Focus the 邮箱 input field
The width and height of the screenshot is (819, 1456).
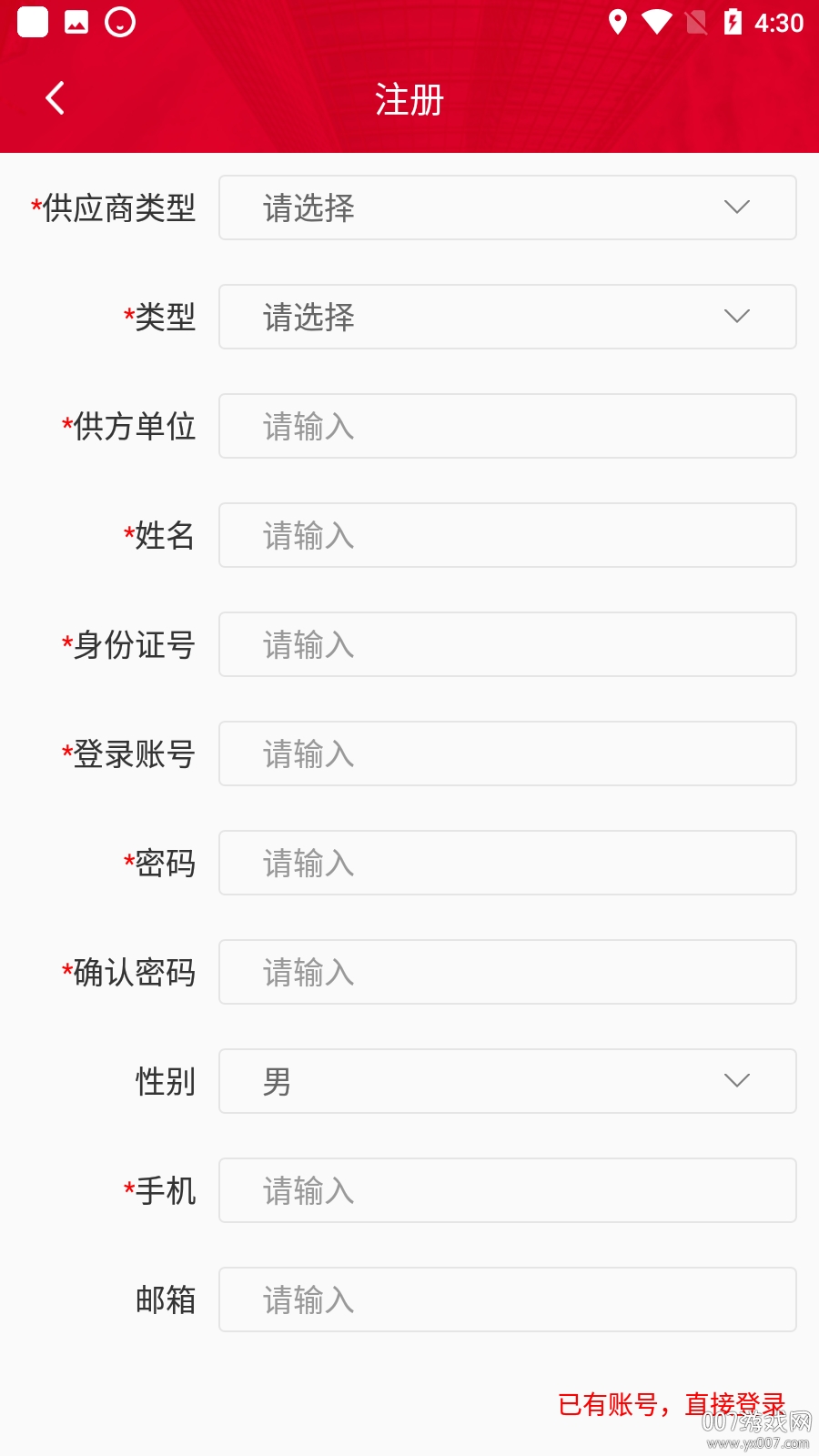(x=507, y=1299)
